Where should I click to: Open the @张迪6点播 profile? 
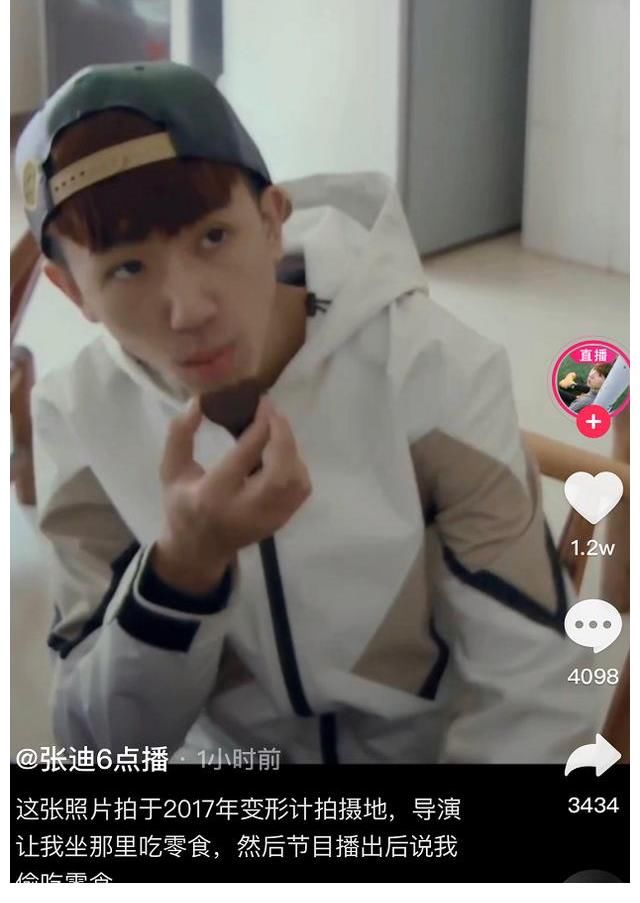point(92,760)
